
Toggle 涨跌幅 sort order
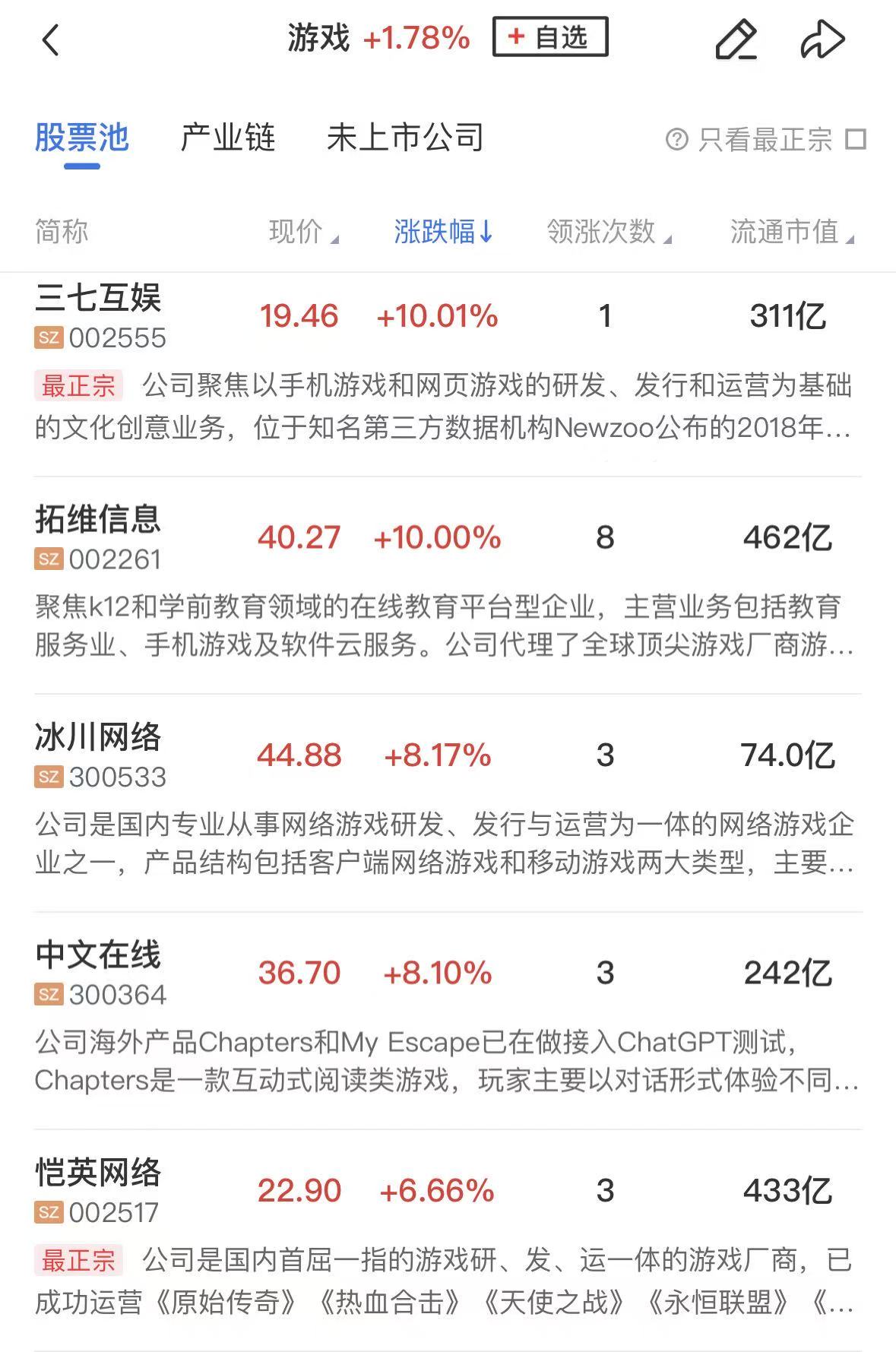pos(443,232)
